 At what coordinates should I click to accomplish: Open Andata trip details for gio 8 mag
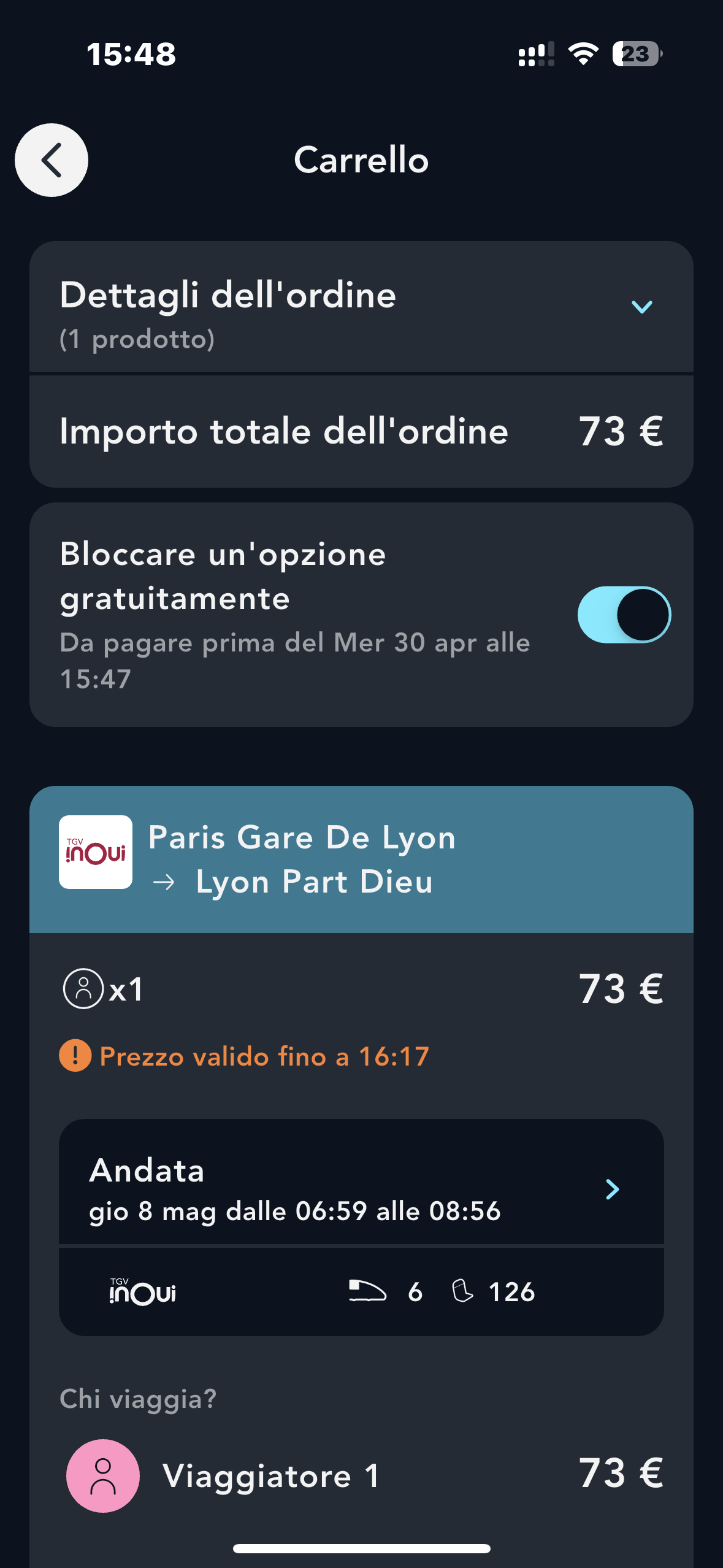click(361, 1189)
